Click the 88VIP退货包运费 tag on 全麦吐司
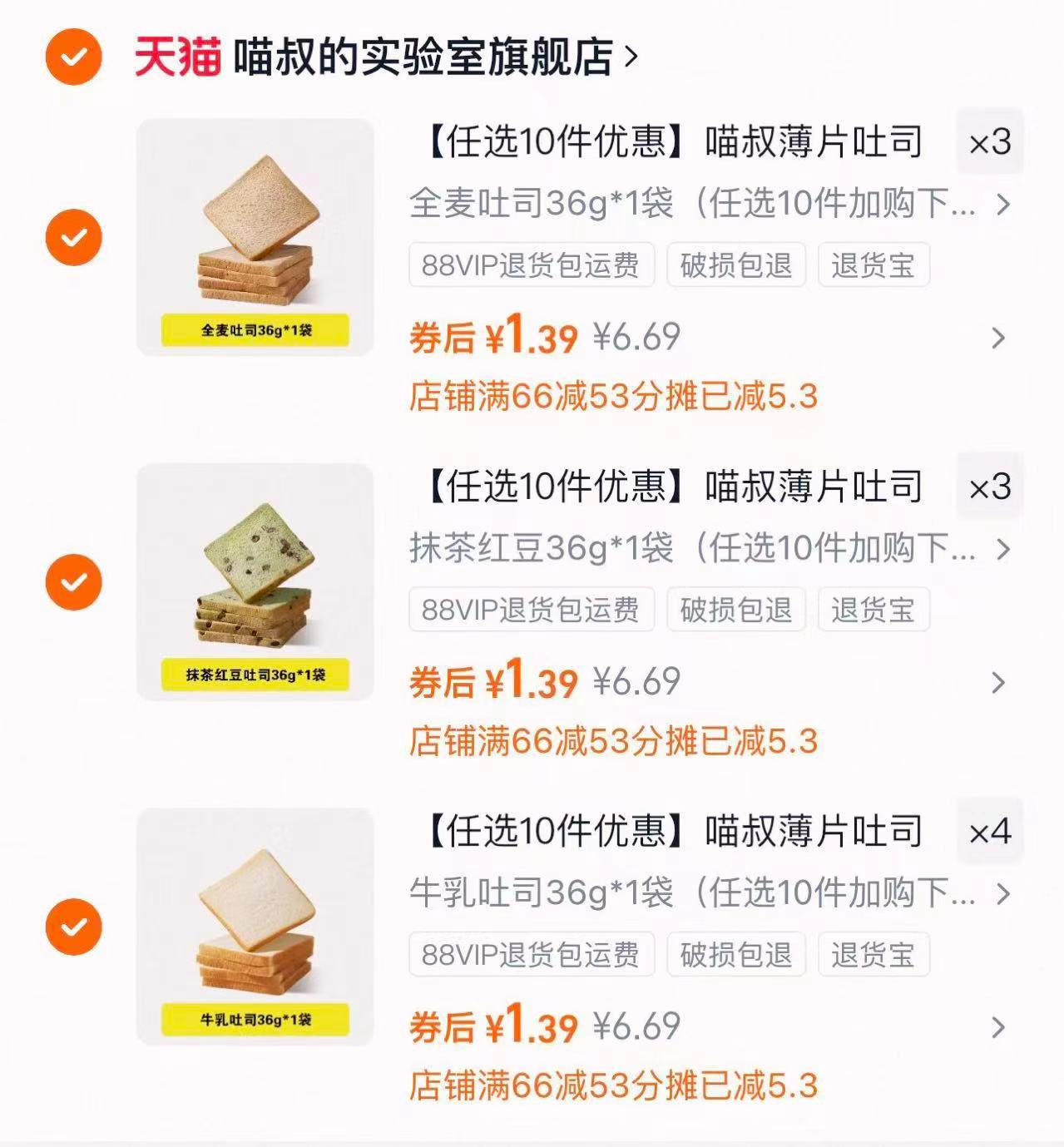 [x=532, y=266]
